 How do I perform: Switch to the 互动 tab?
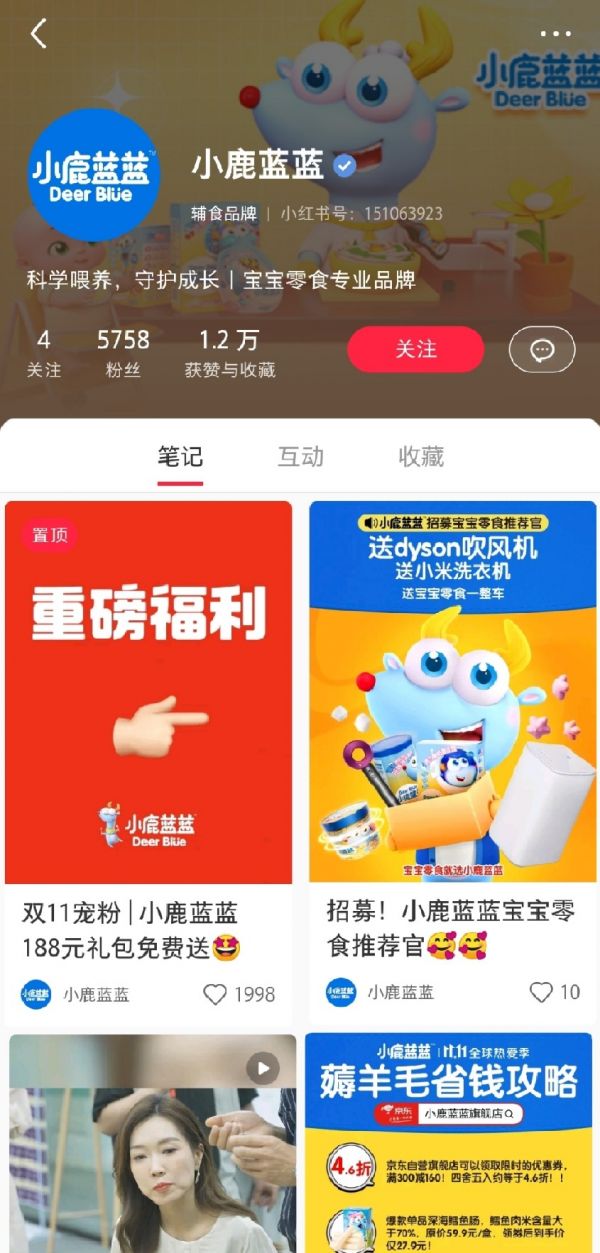[300, 457]
